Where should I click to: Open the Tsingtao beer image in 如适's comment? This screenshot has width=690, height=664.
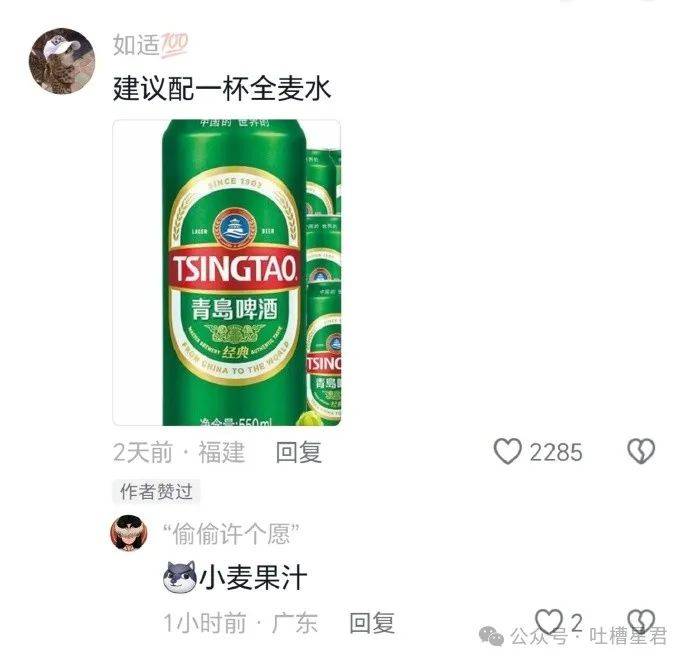click(x=227, y=273)
